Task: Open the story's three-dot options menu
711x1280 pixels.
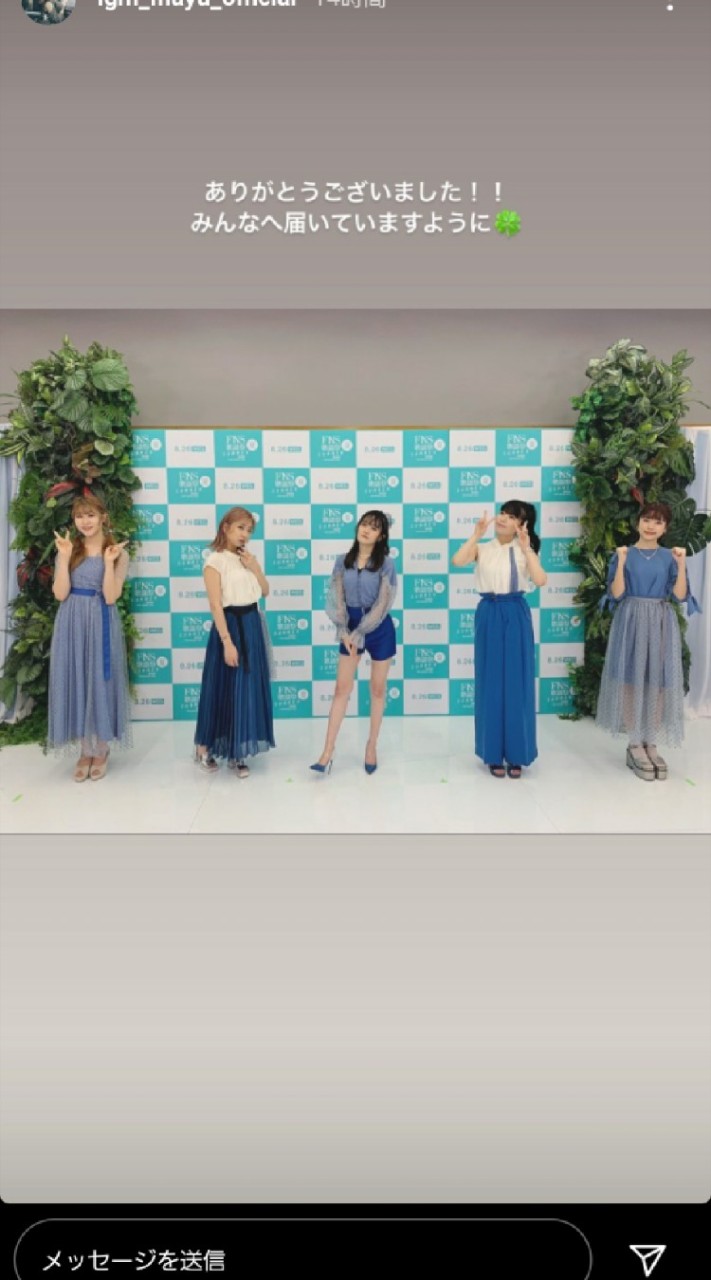Action: (670, 4)
